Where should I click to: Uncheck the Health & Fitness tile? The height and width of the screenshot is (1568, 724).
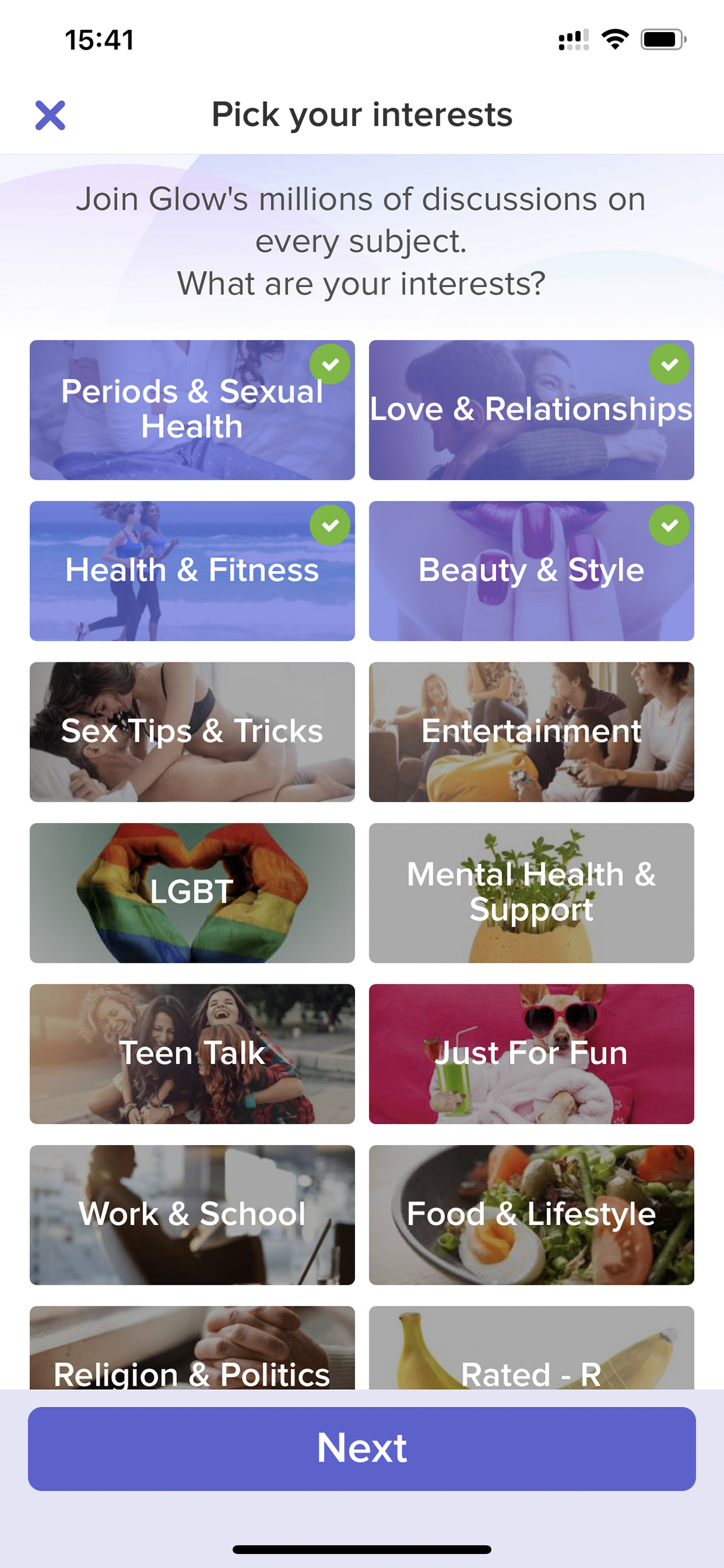[192, 570]
